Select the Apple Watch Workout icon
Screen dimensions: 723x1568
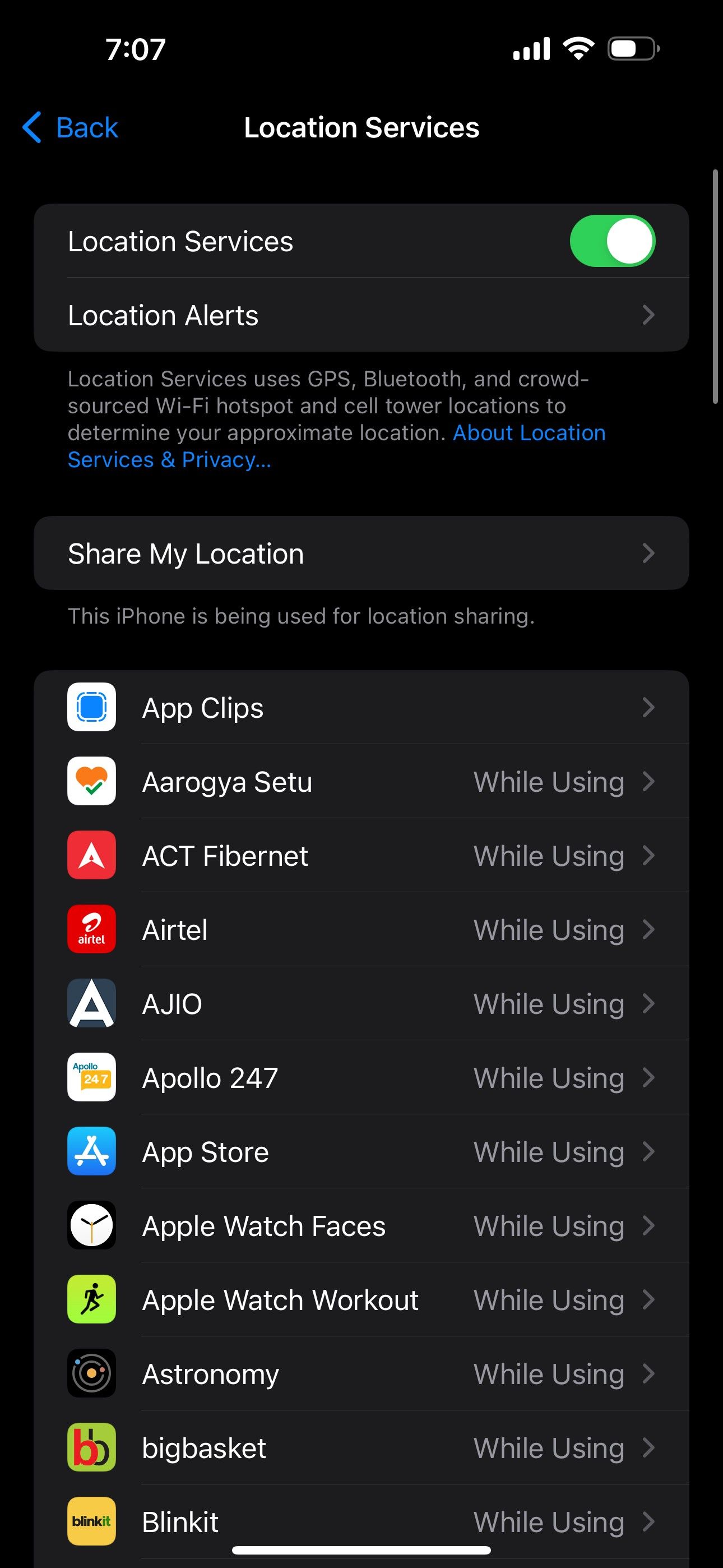[x=91, y=1299]
